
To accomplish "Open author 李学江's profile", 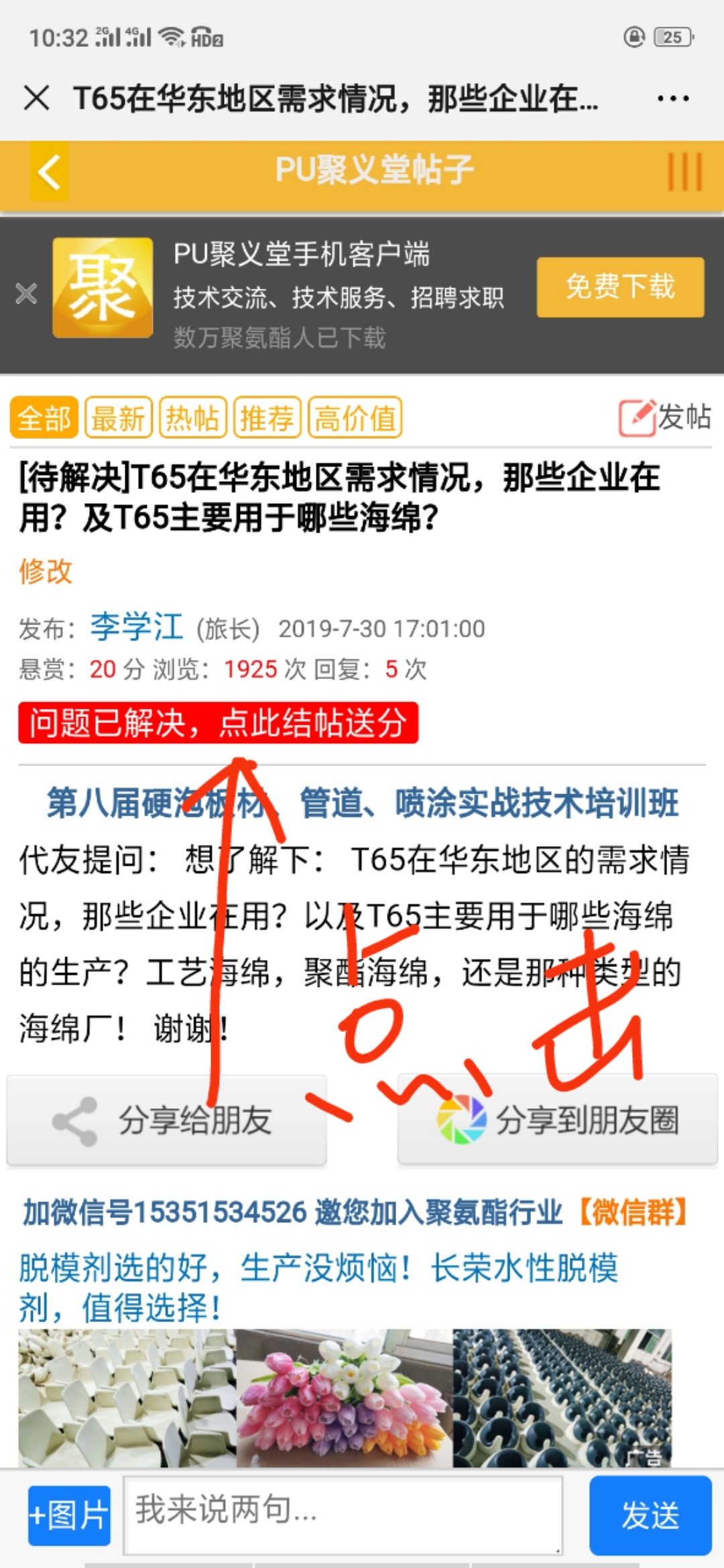I will (137, 627).
